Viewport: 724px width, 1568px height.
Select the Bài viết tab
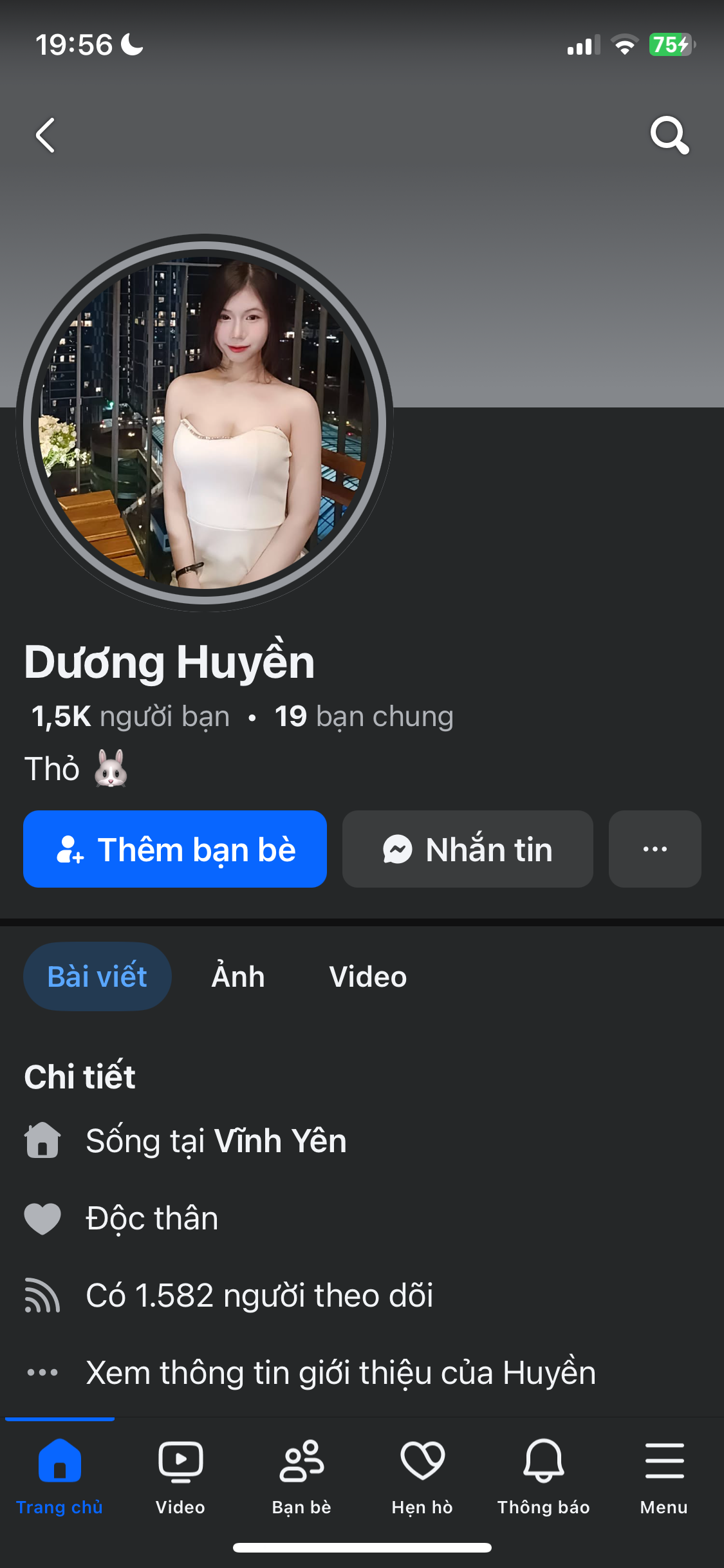pyautogui.click(x=97, y=976)
